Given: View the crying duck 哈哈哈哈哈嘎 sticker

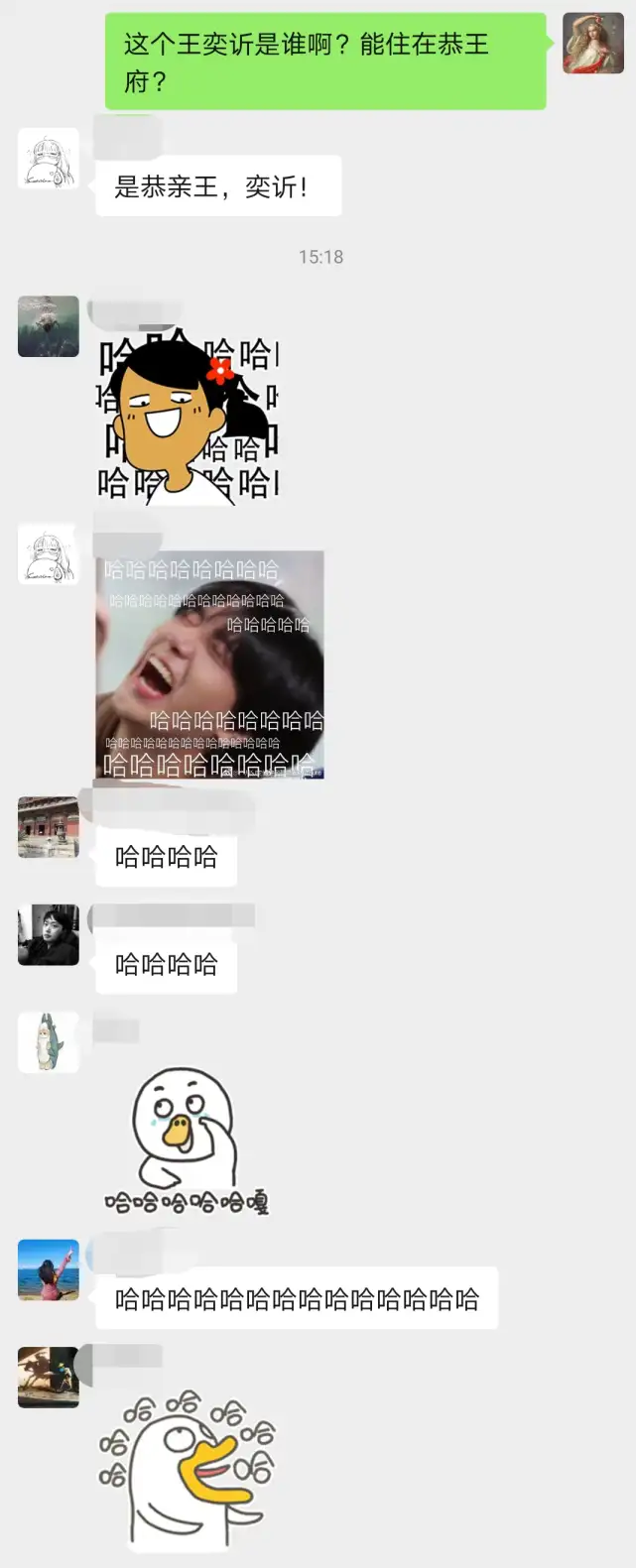Looking at the screenshot, I should [x=187, y=1141].
